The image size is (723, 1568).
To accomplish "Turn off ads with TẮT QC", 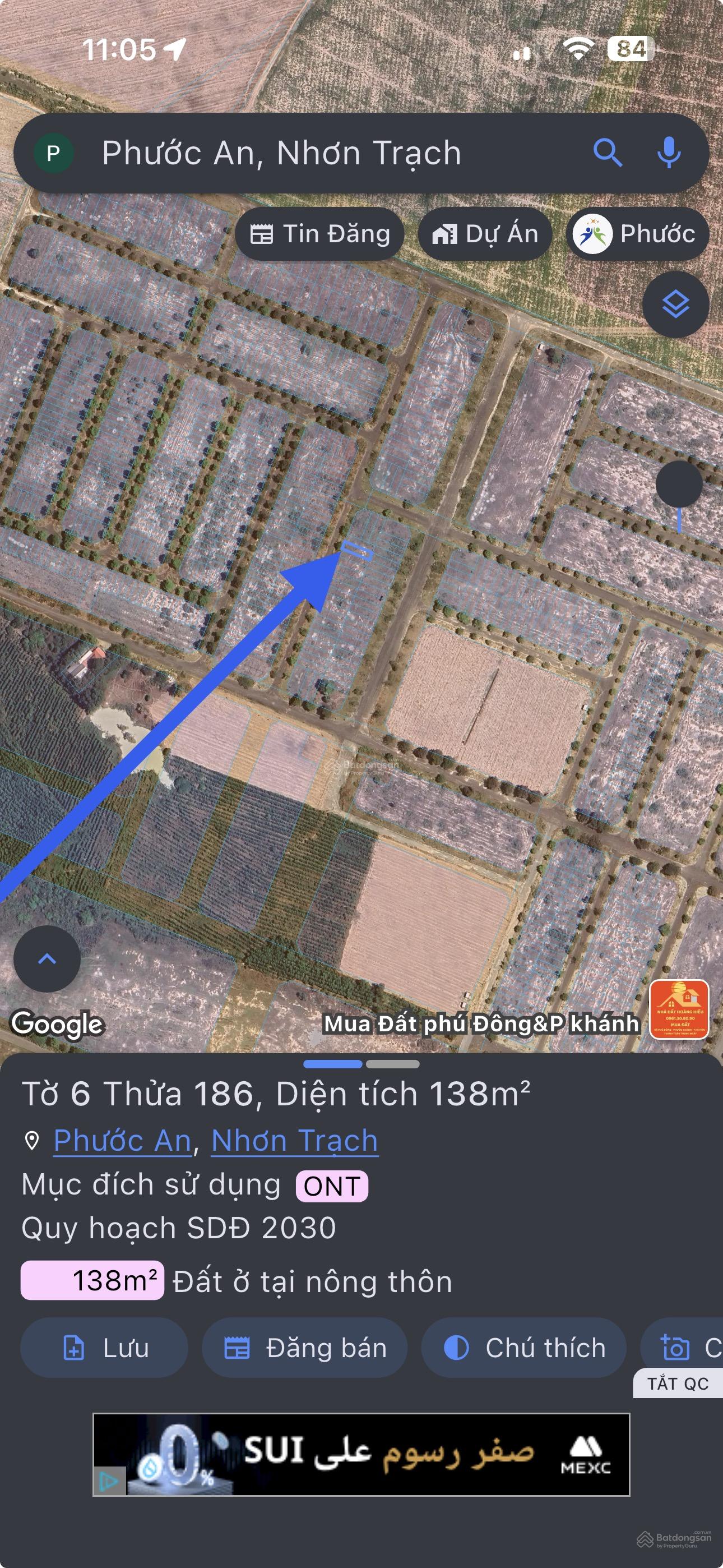I will tap(678, 1384).
